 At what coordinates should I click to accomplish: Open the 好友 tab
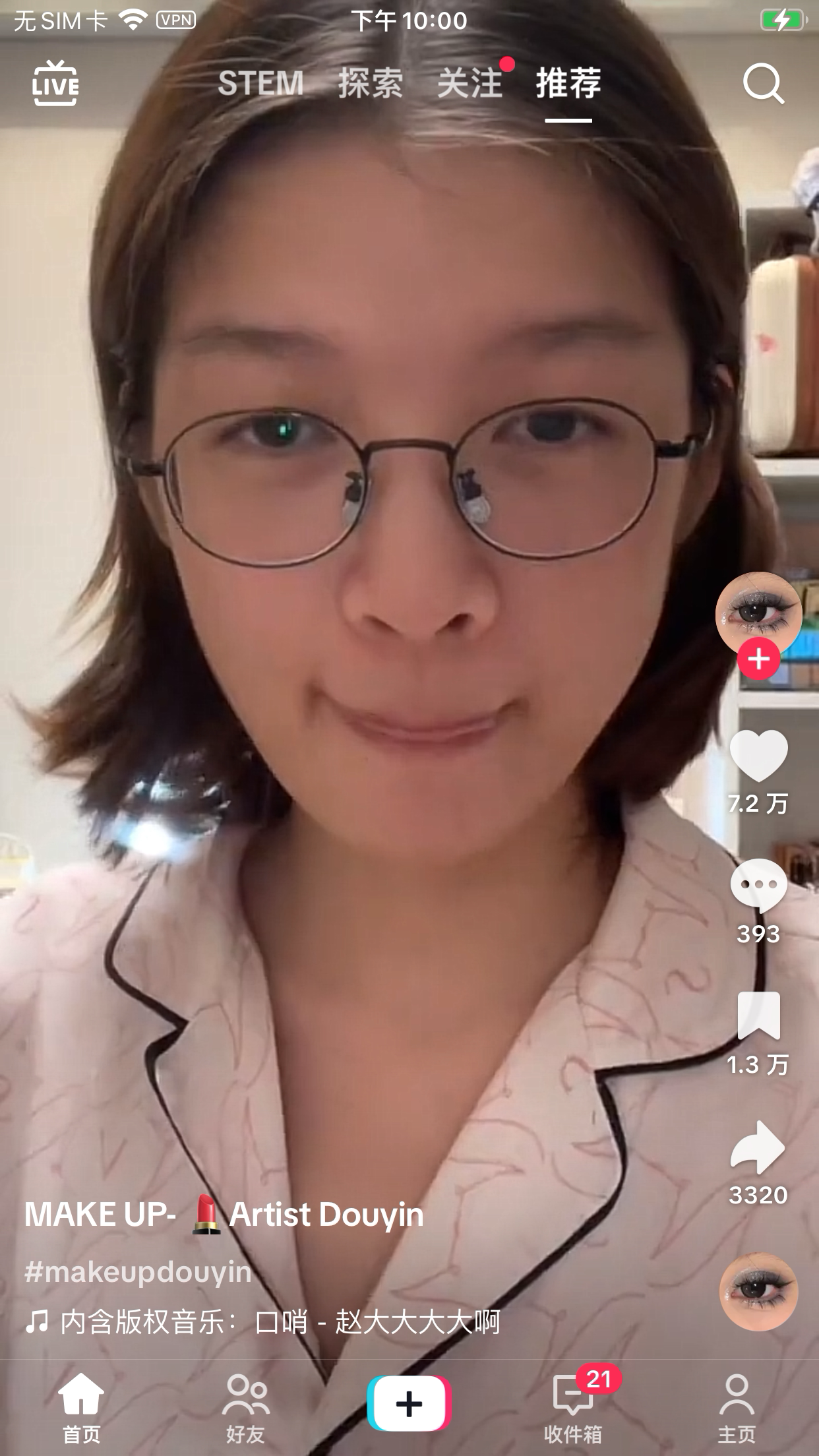245,1405
